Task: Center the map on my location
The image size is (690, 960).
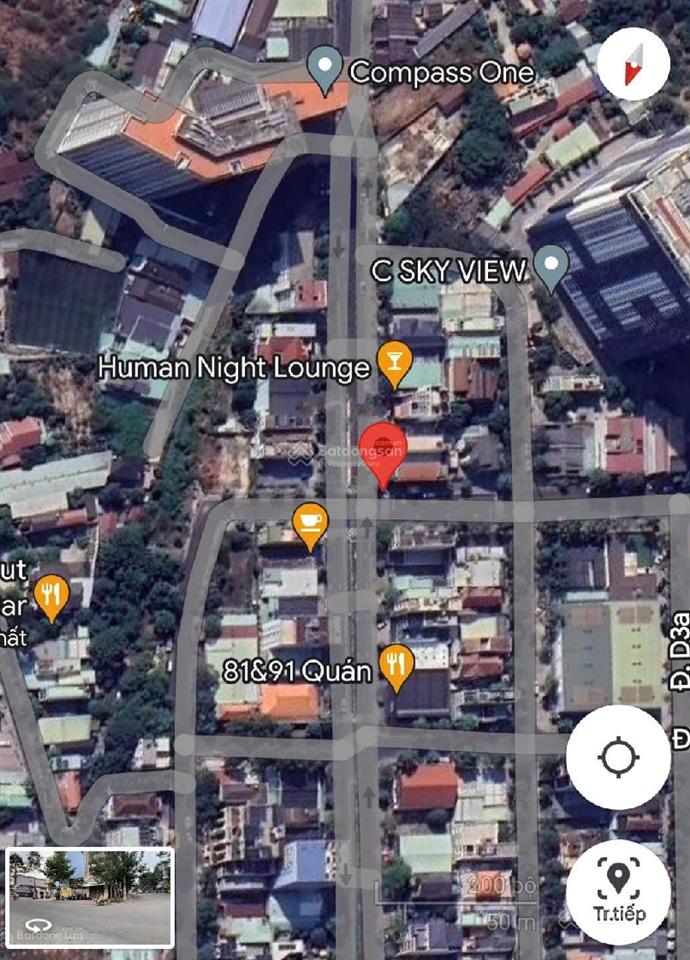Action: click(618, 757)
